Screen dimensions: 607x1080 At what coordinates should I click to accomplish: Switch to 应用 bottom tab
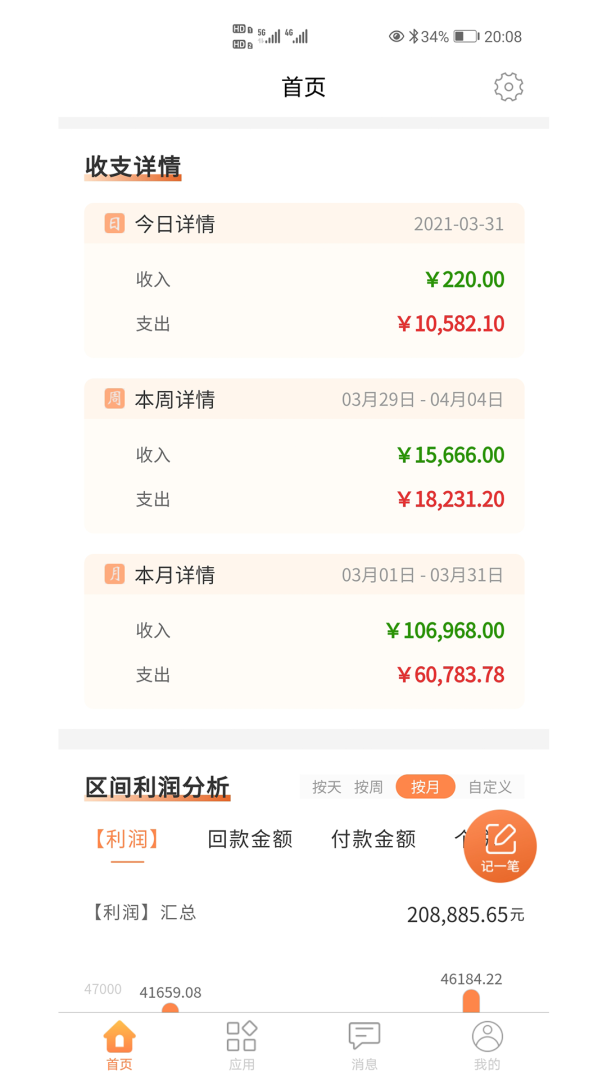pos(242,1046)
